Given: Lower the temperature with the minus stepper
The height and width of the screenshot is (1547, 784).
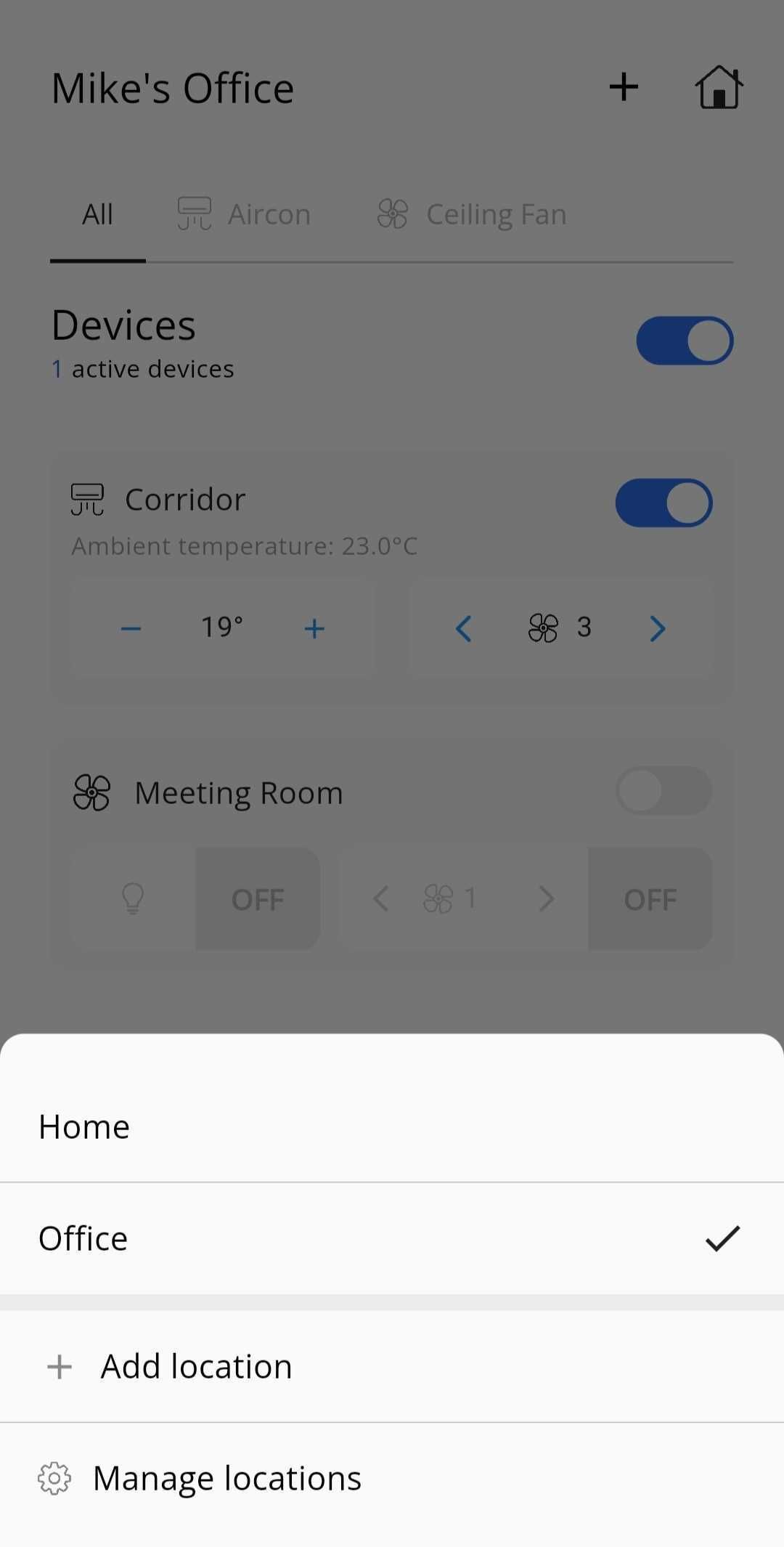Looking at the screenshot, I should [131, 629].
